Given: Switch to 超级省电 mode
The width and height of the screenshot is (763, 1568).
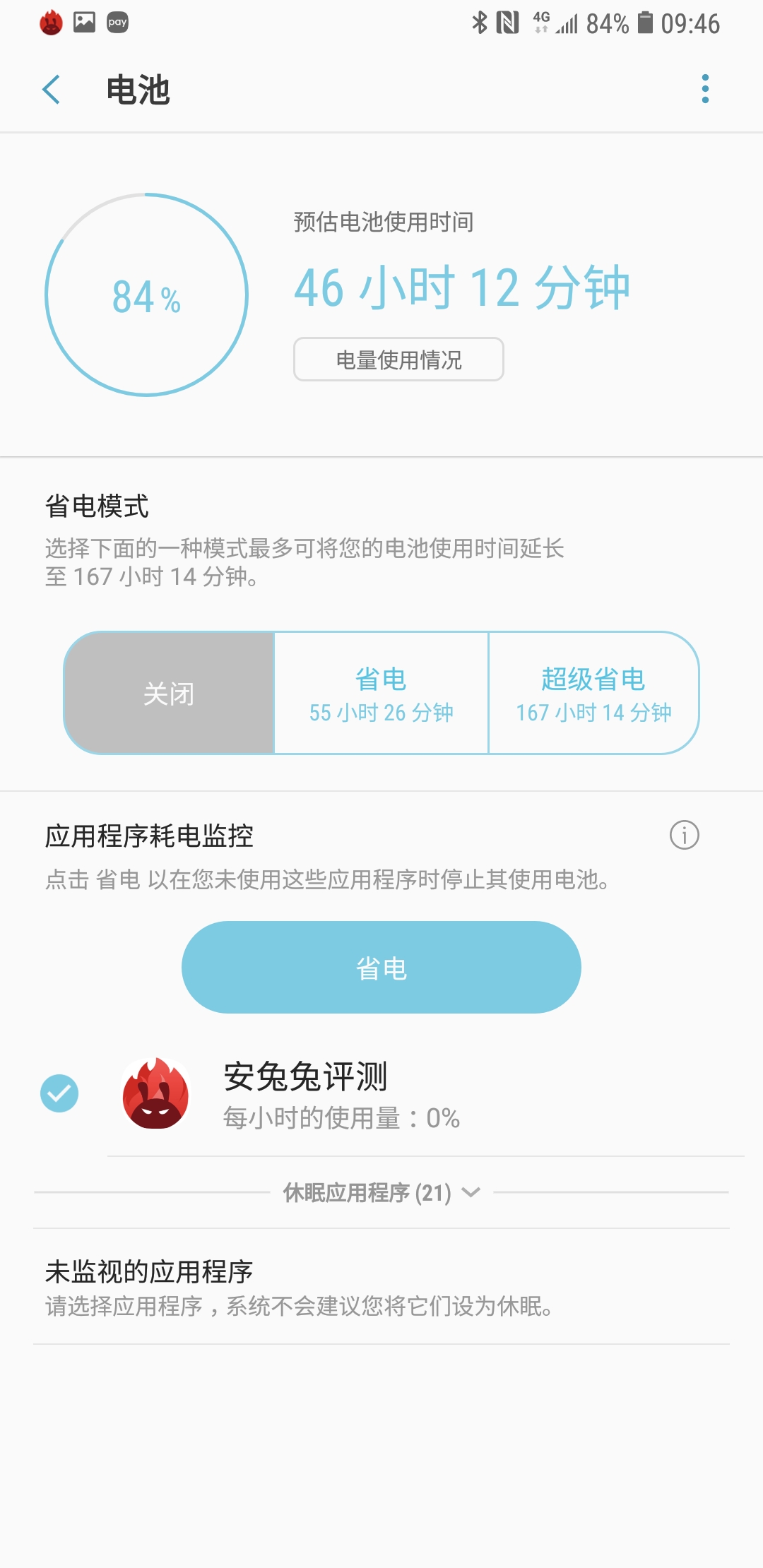Looking at the screenshot, I should point(593,693).
